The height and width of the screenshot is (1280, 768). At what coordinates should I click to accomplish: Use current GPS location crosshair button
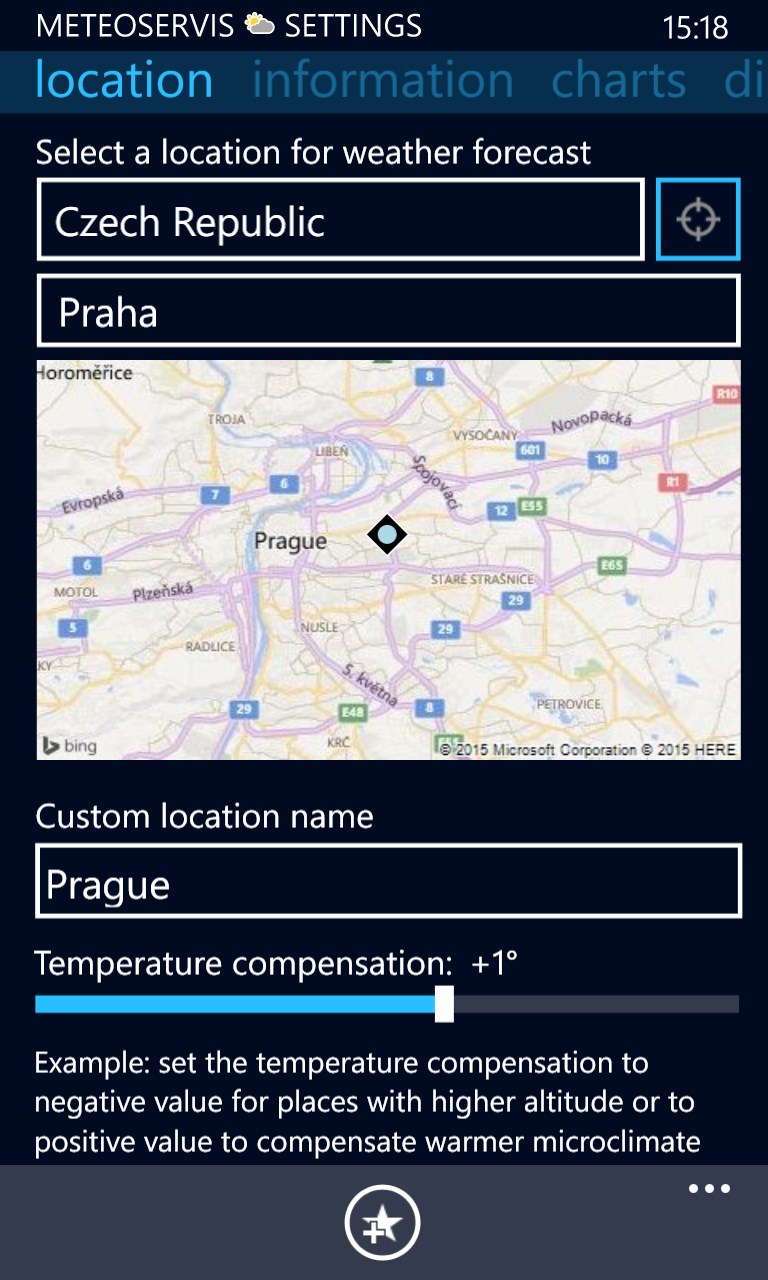click(x=698, y=219)
